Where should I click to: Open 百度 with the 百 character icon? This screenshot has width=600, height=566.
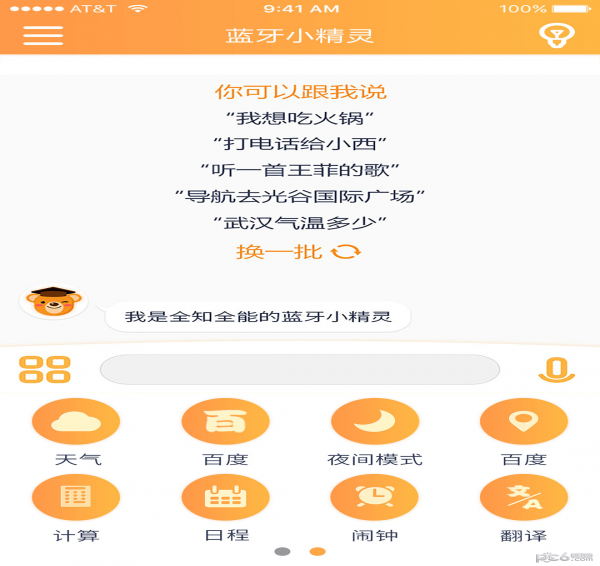[x=225, y=422]
